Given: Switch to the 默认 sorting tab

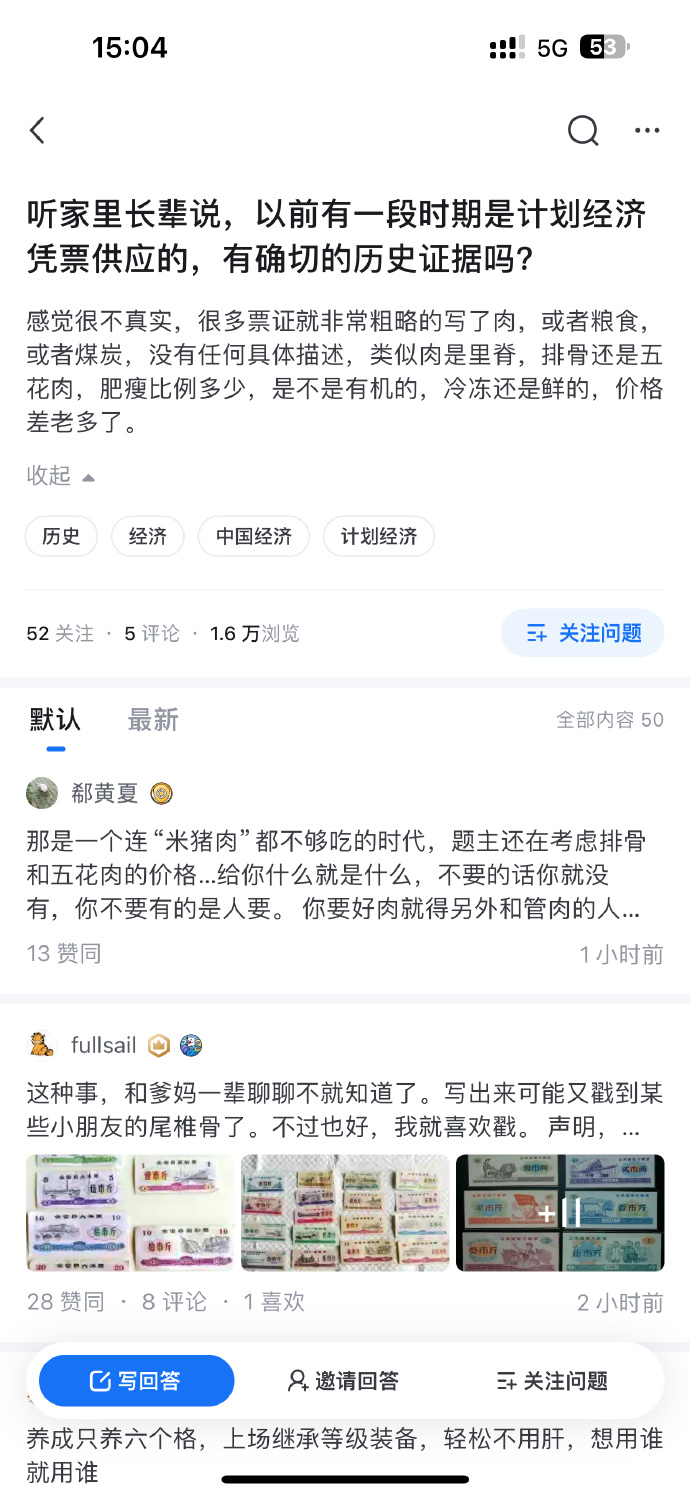Looking at the screenshot, I should (55, 719).
